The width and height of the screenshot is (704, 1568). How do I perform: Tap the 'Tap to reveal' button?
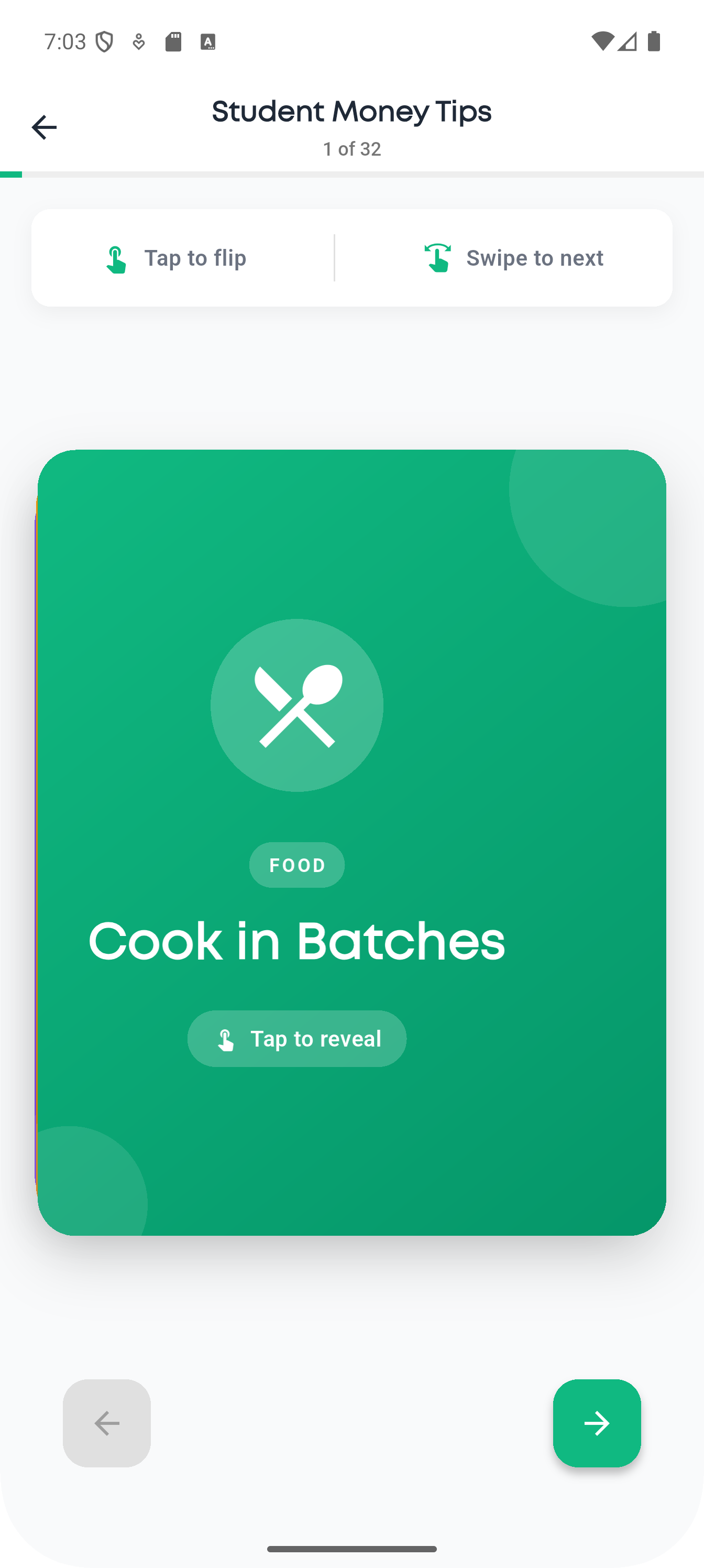[297, 1039]
